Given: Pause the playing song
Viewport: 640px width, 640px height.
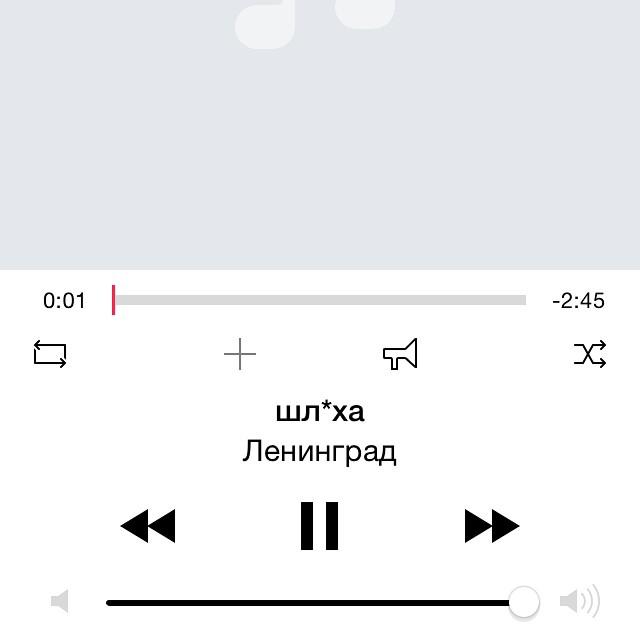Looking at the screenshot, I should [320, 526].
